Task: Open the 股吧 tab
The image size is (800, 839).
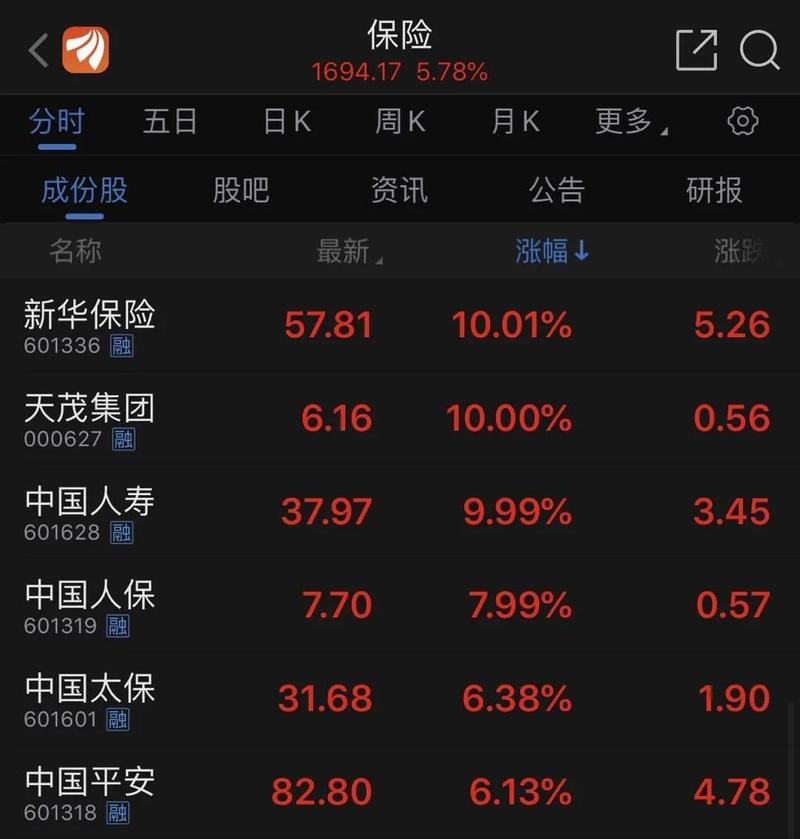Action: pyautogui.click(x=241, y=190)
